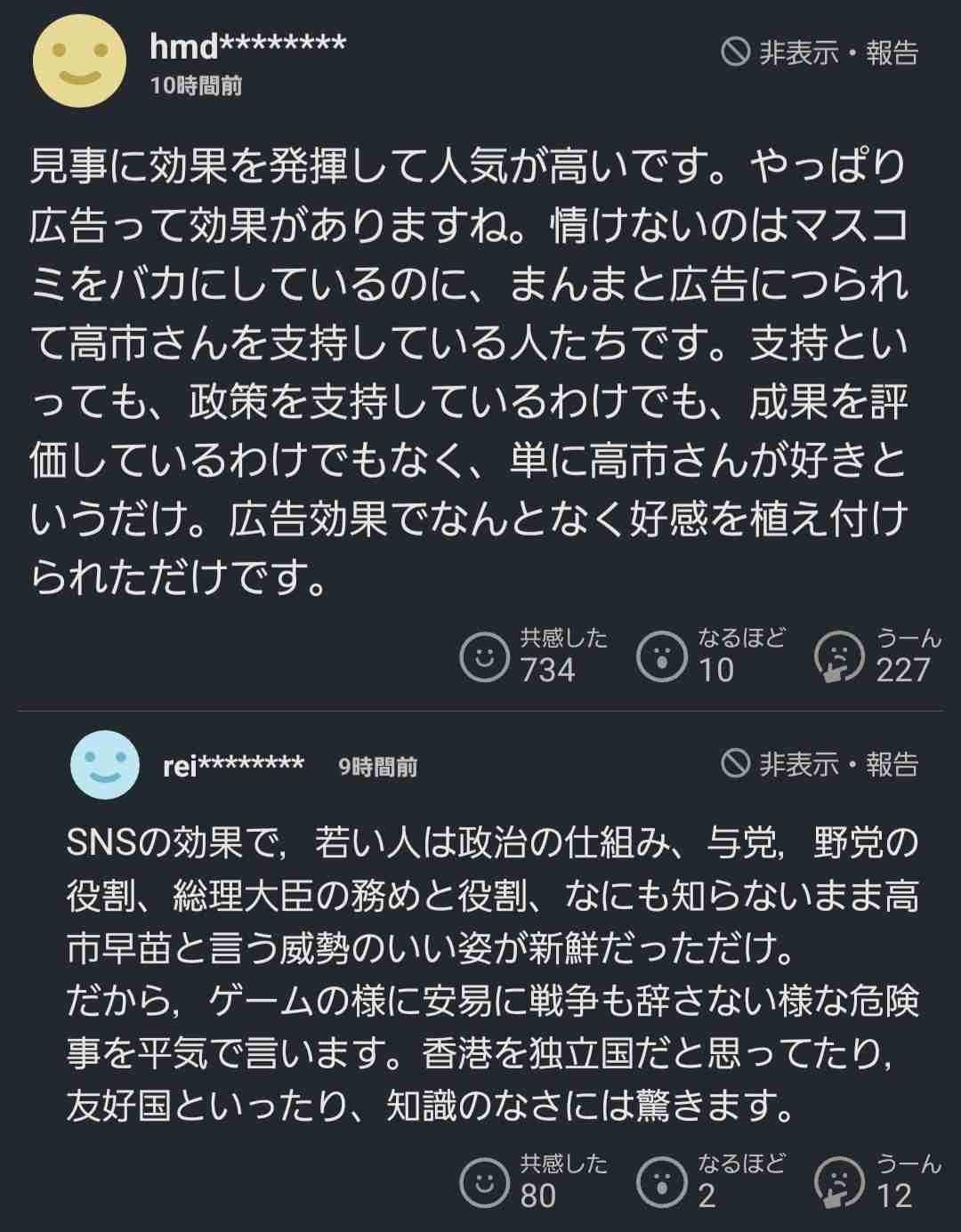
Task: Open rei's profile by clicking the username
Action: [233, 763]
